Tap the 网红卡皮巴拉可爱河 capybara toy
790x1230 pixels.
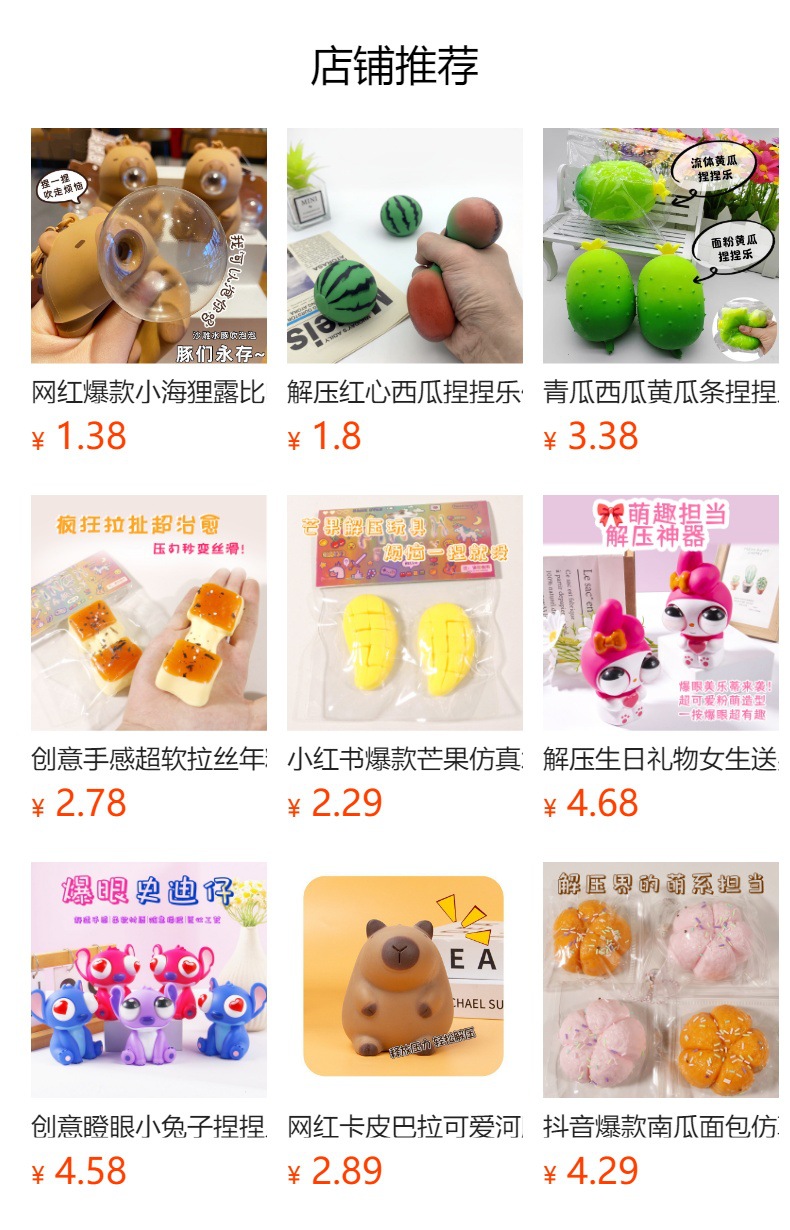point(404,980)
